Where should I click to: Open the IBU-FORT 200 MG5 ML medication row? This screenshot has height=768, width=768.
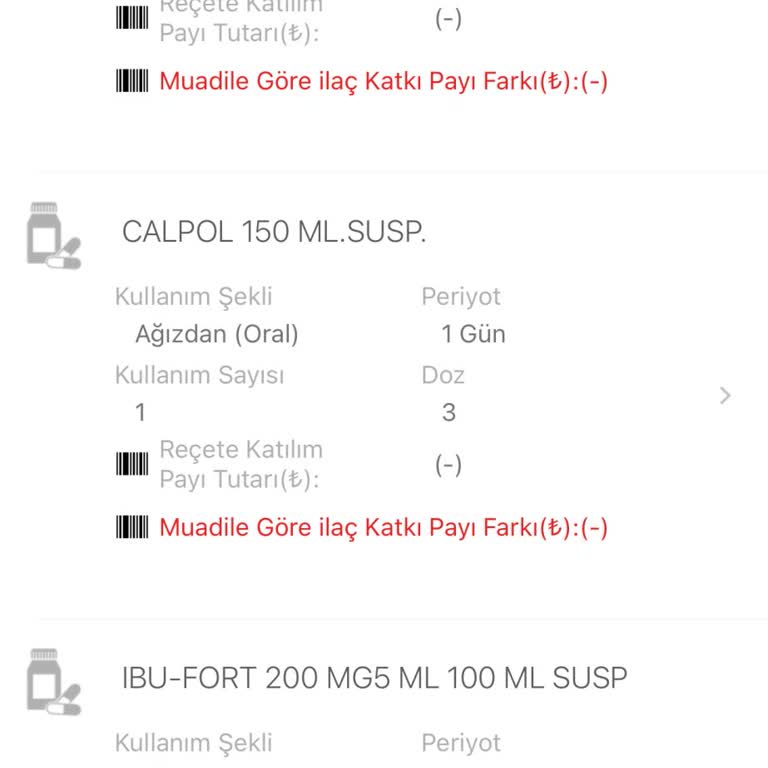(374, 678)
